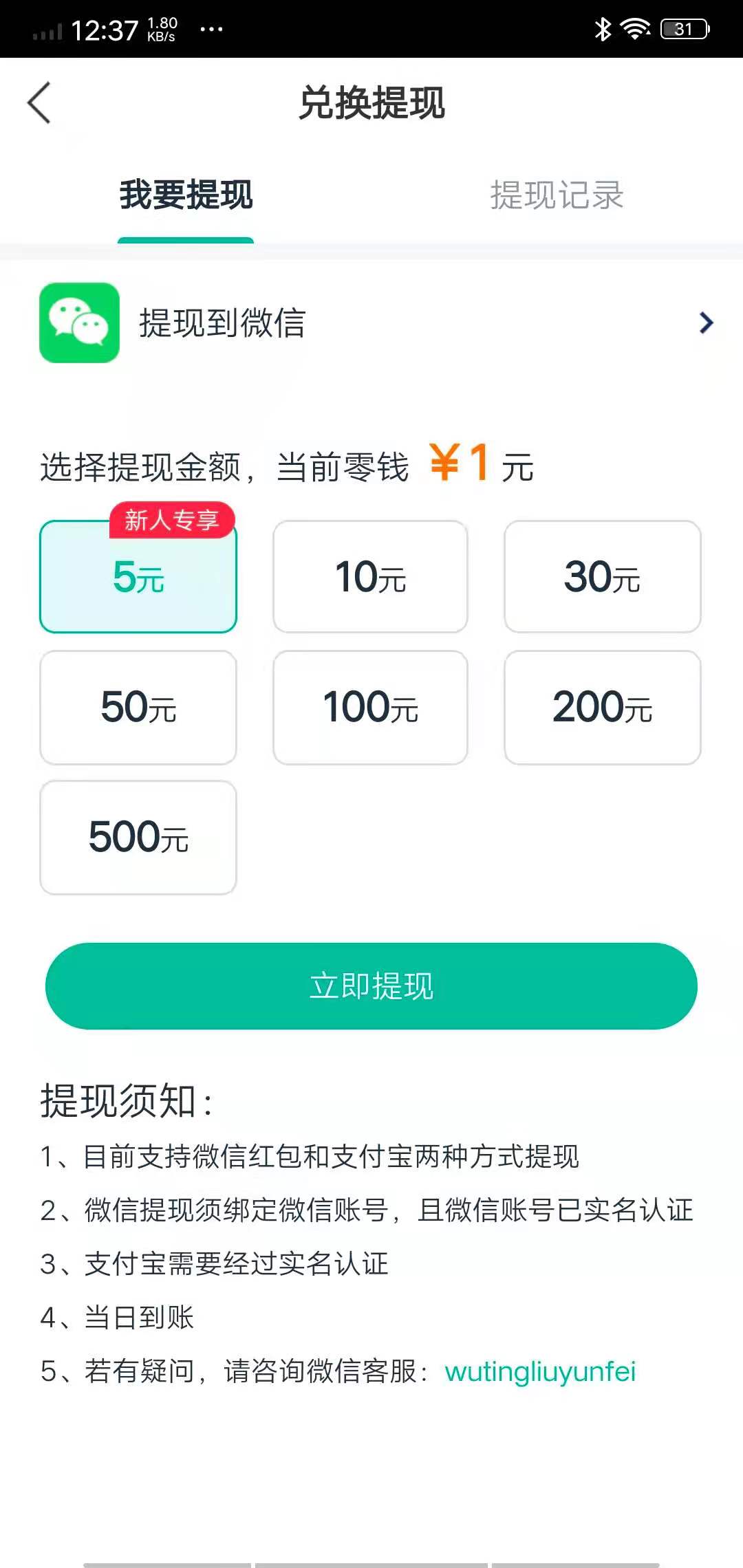Open more options from the ellipsis in status bar

point(212,29)
